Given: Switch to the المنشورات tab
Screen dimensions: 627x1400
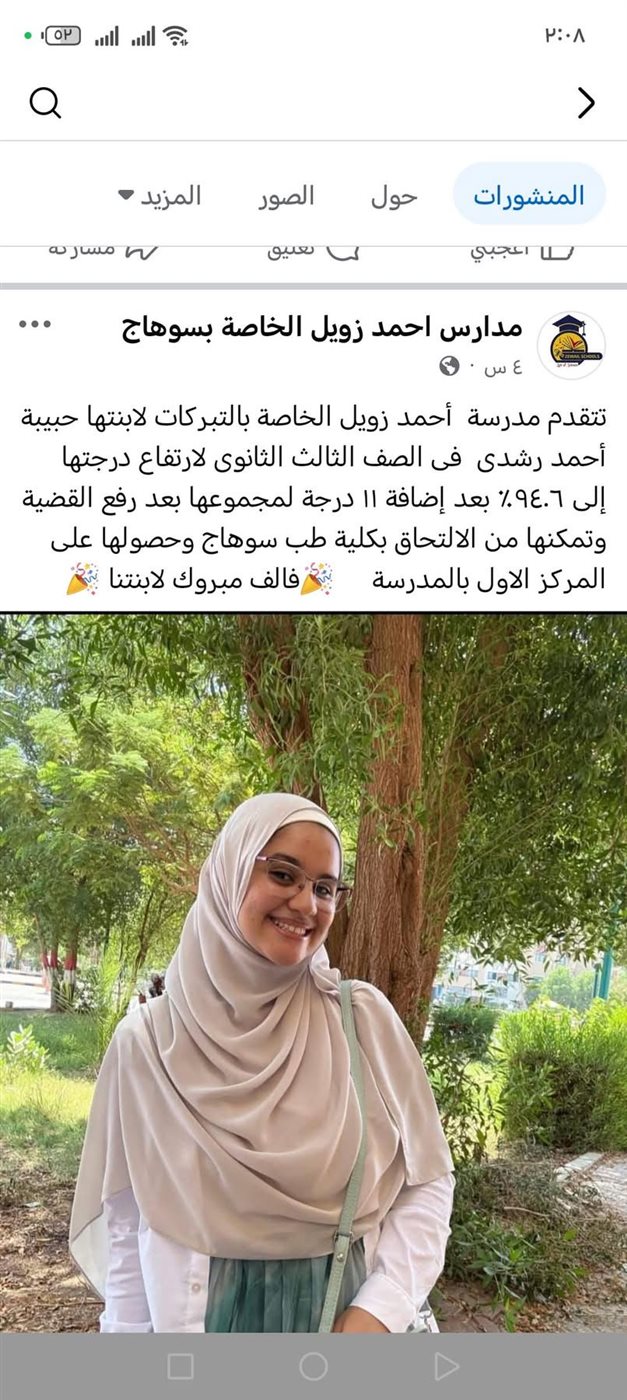Looking at the screenshot, I should point(529,195).
